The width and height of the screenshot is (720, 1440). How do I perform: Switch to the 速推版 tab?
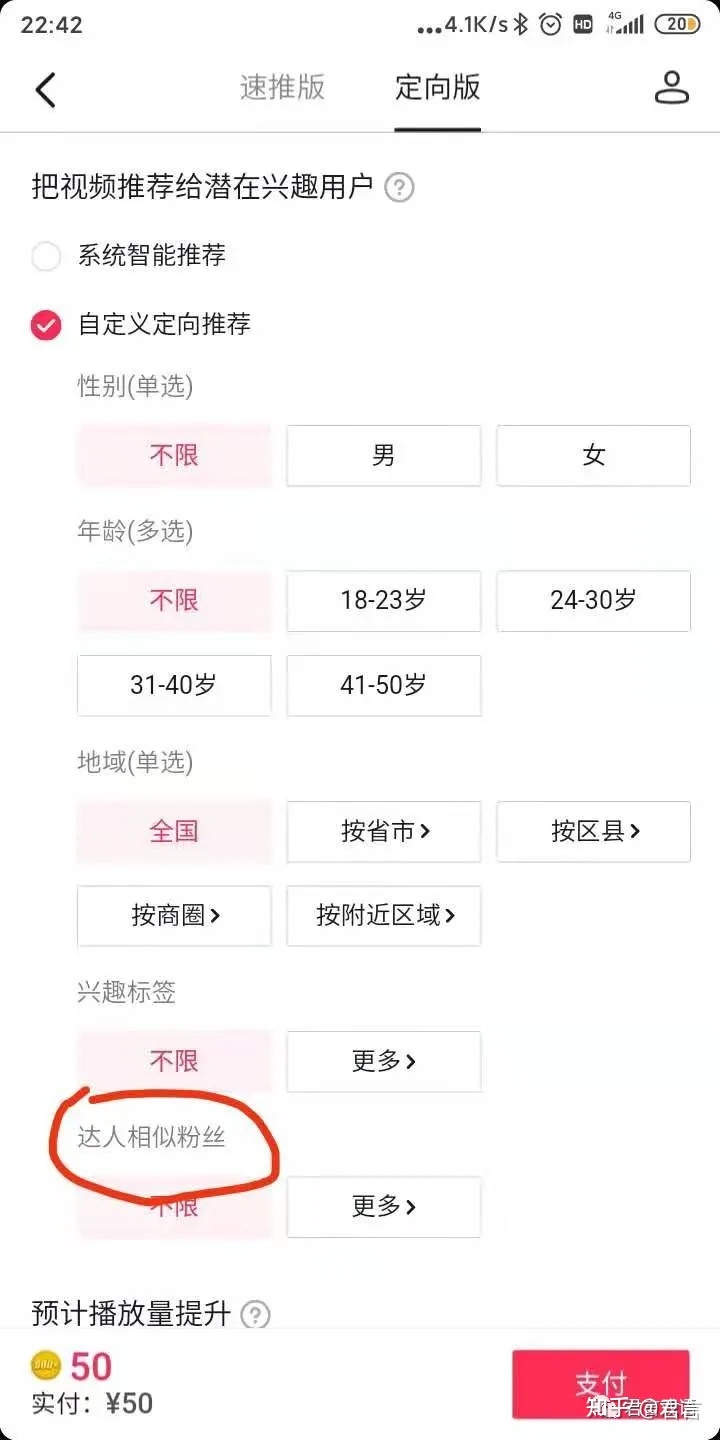click(x=283, y=89)
